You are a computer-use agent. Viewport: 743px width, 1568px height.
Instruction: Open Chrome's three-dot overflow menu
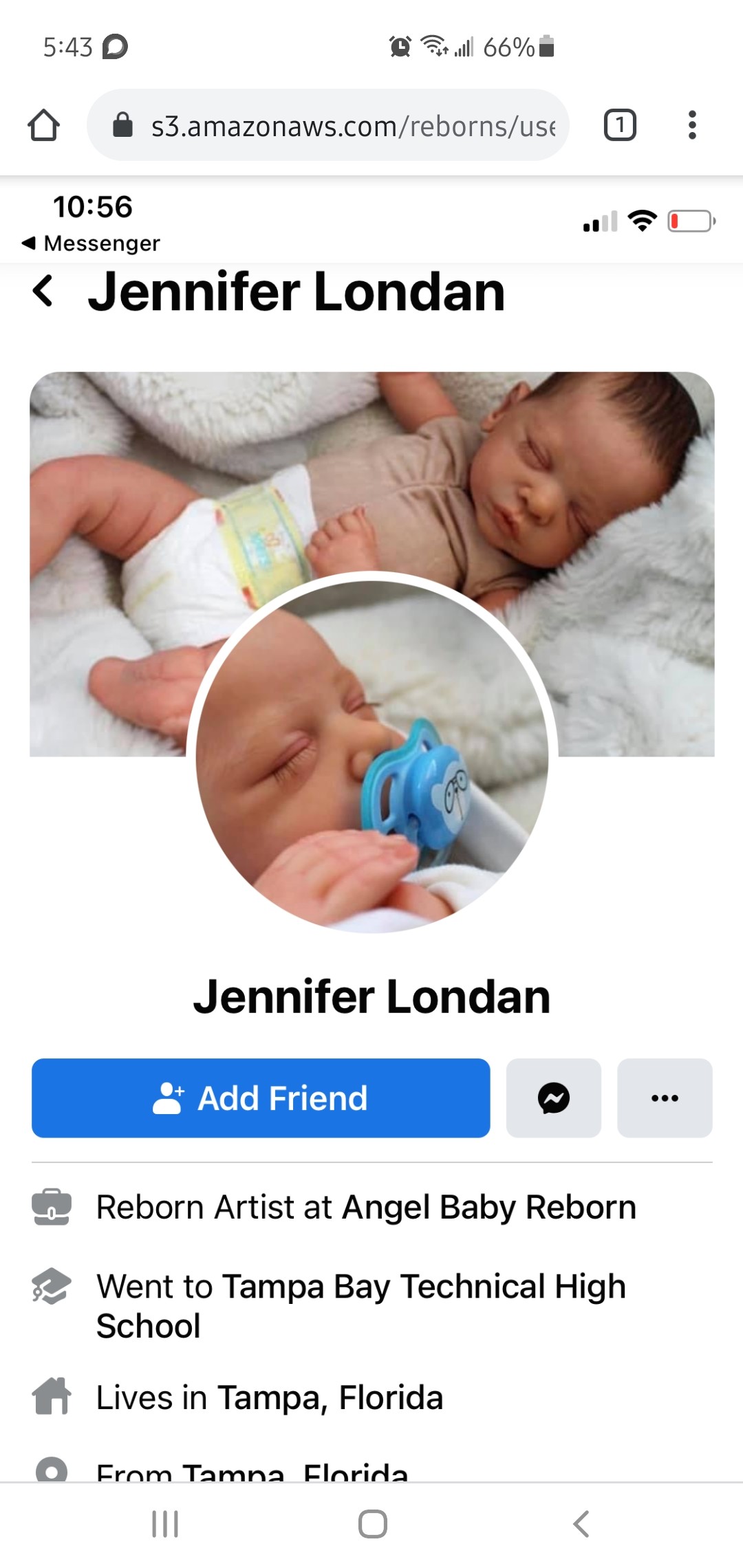(692, 125)
